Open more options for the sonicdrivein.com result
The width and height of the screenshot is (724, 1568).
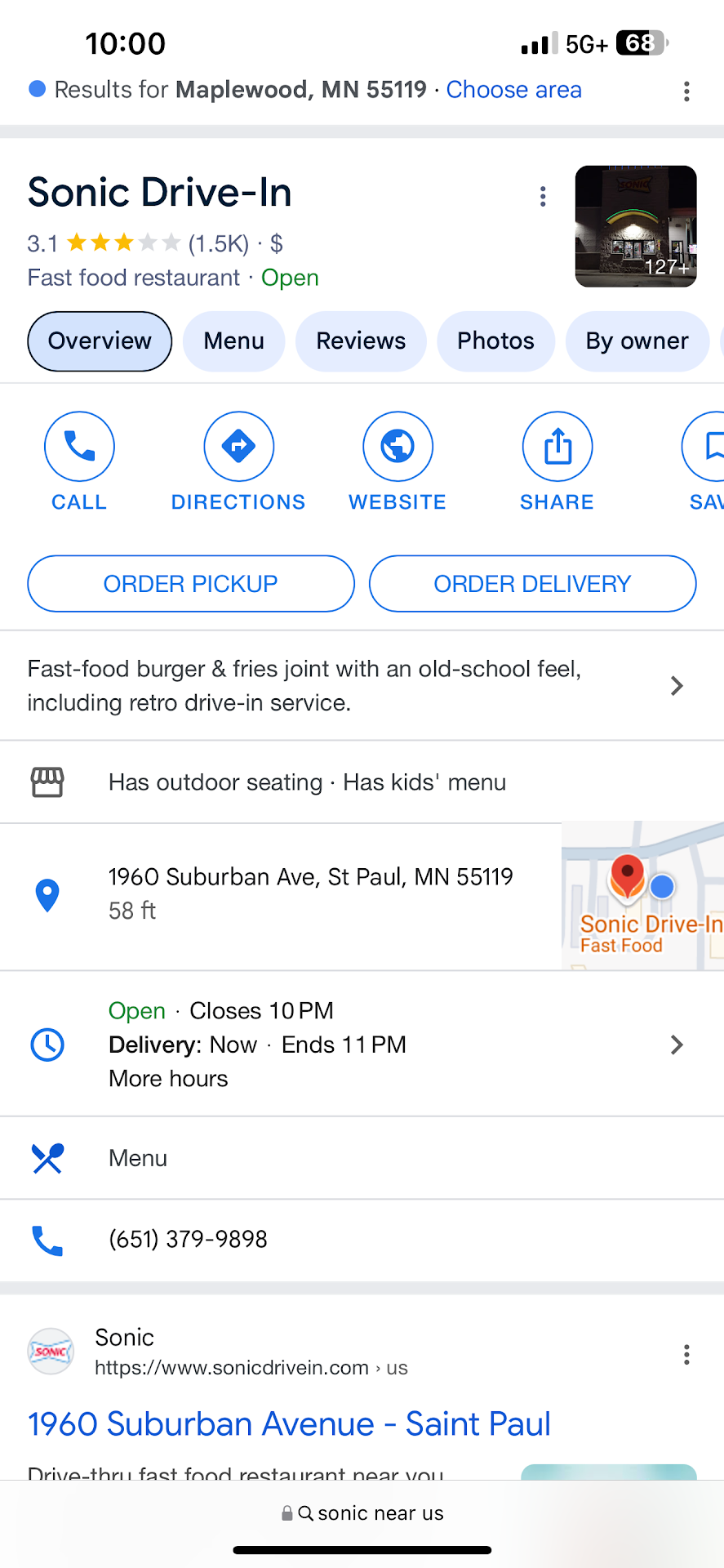coord(686,1355)
